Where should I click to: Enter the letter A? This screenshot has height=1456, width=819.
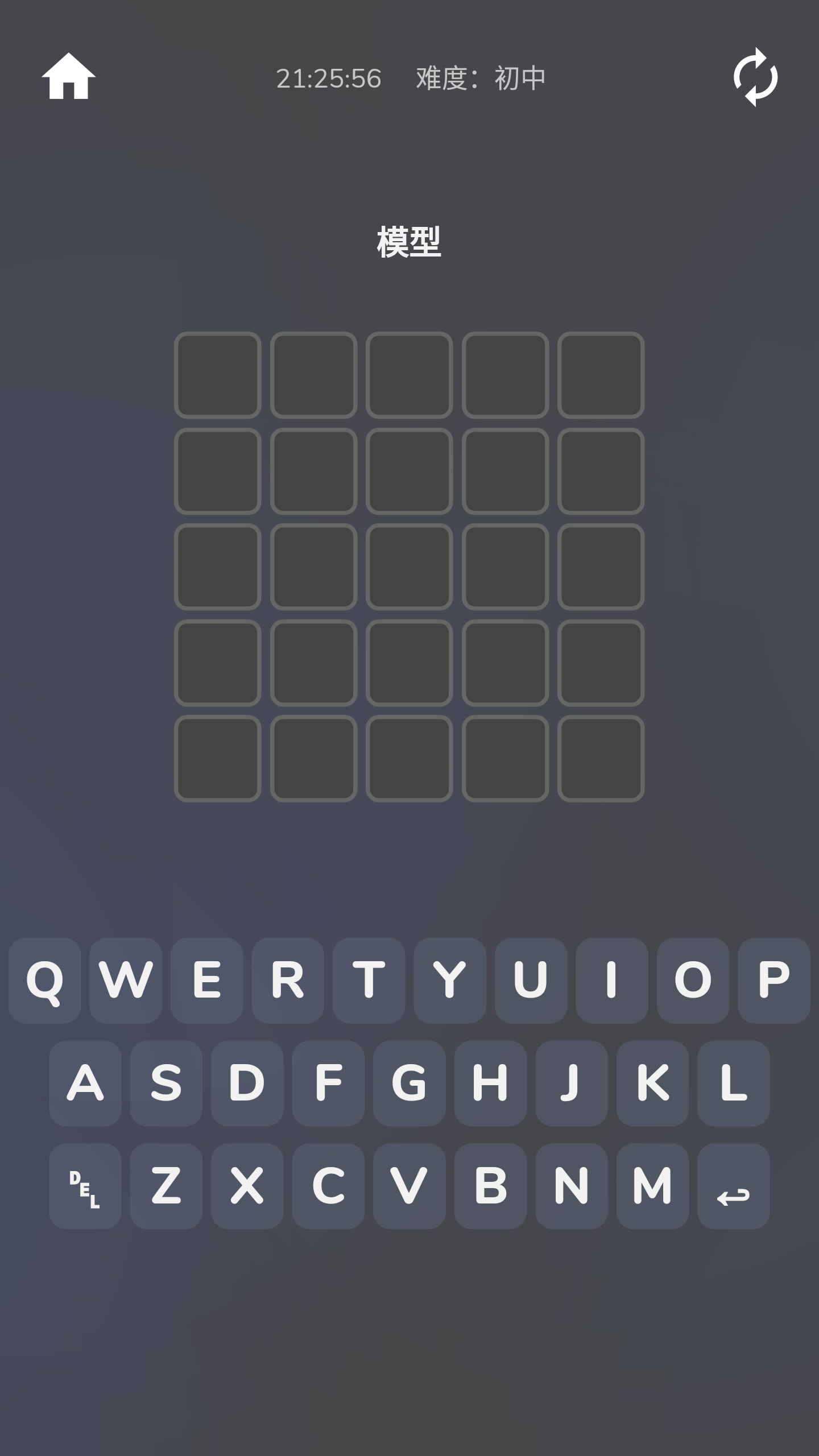pos(85,1083)
